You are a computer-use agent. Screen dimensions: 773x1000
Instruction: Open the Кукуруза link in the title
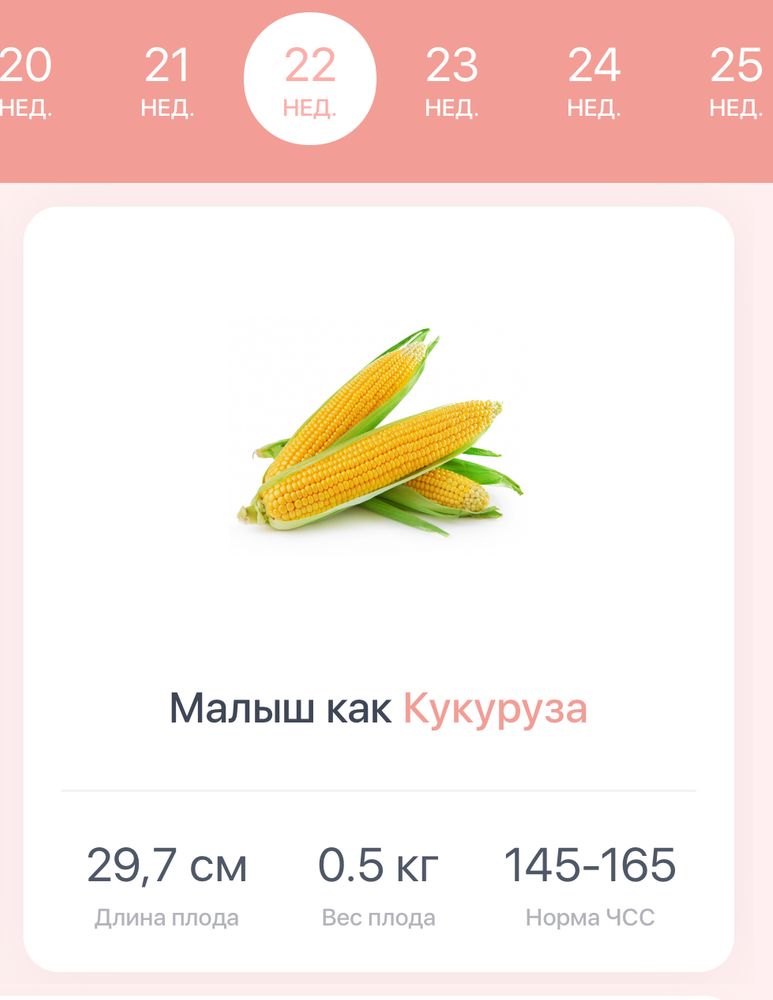pos(497,706)
